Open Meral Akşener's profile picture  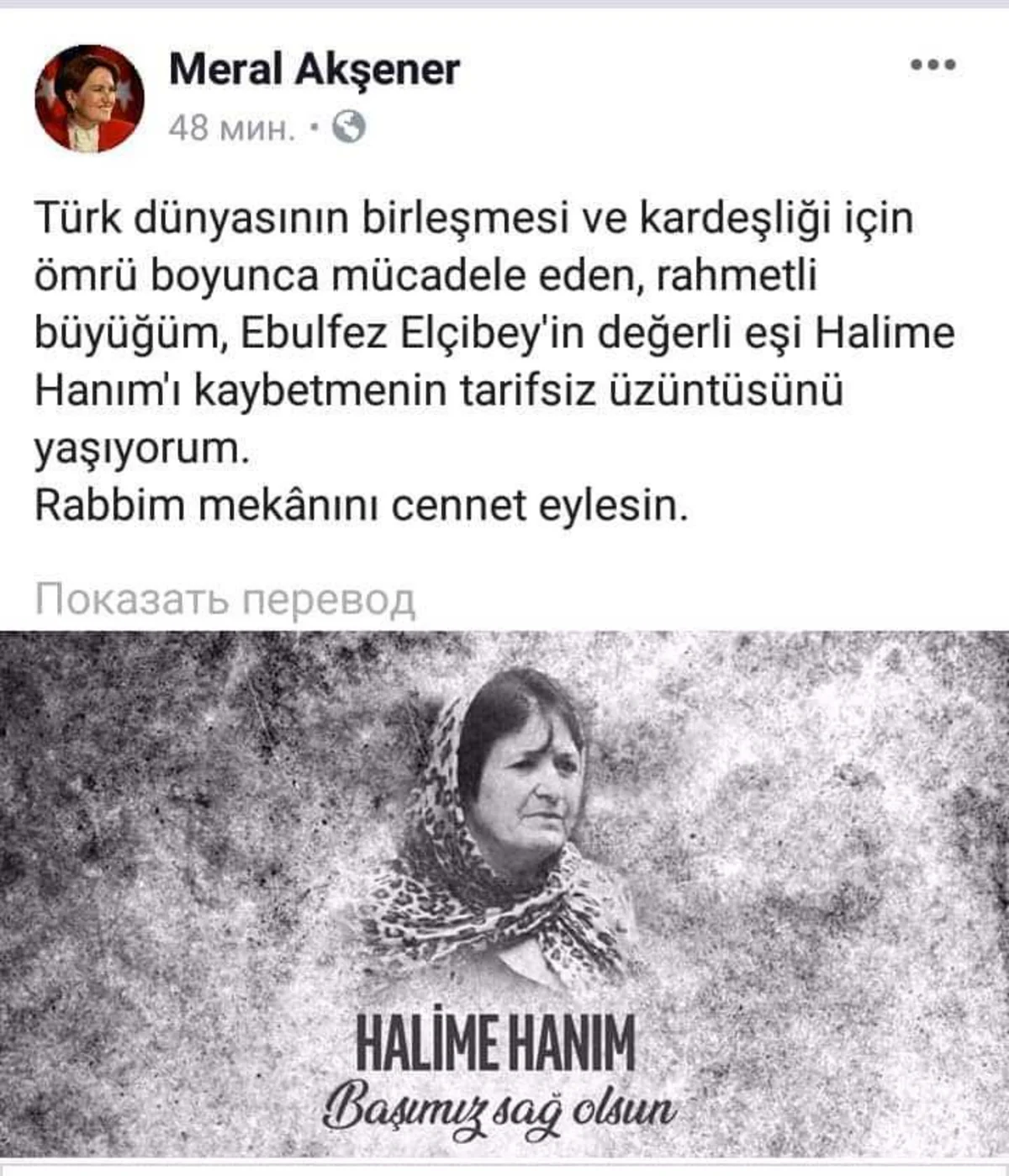[88, 98]
